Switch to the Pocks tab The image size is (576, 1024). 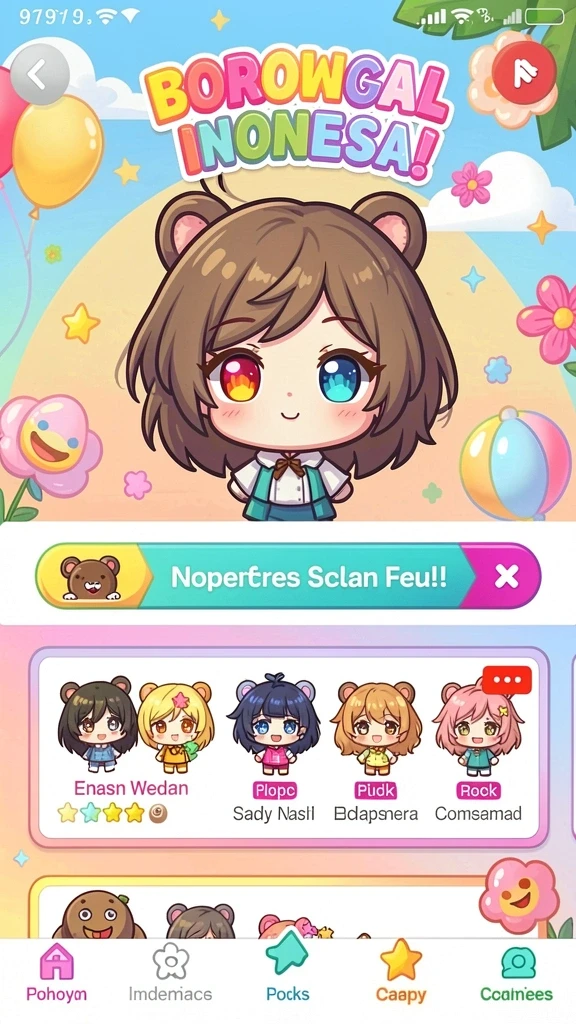(x=287, y=970)
